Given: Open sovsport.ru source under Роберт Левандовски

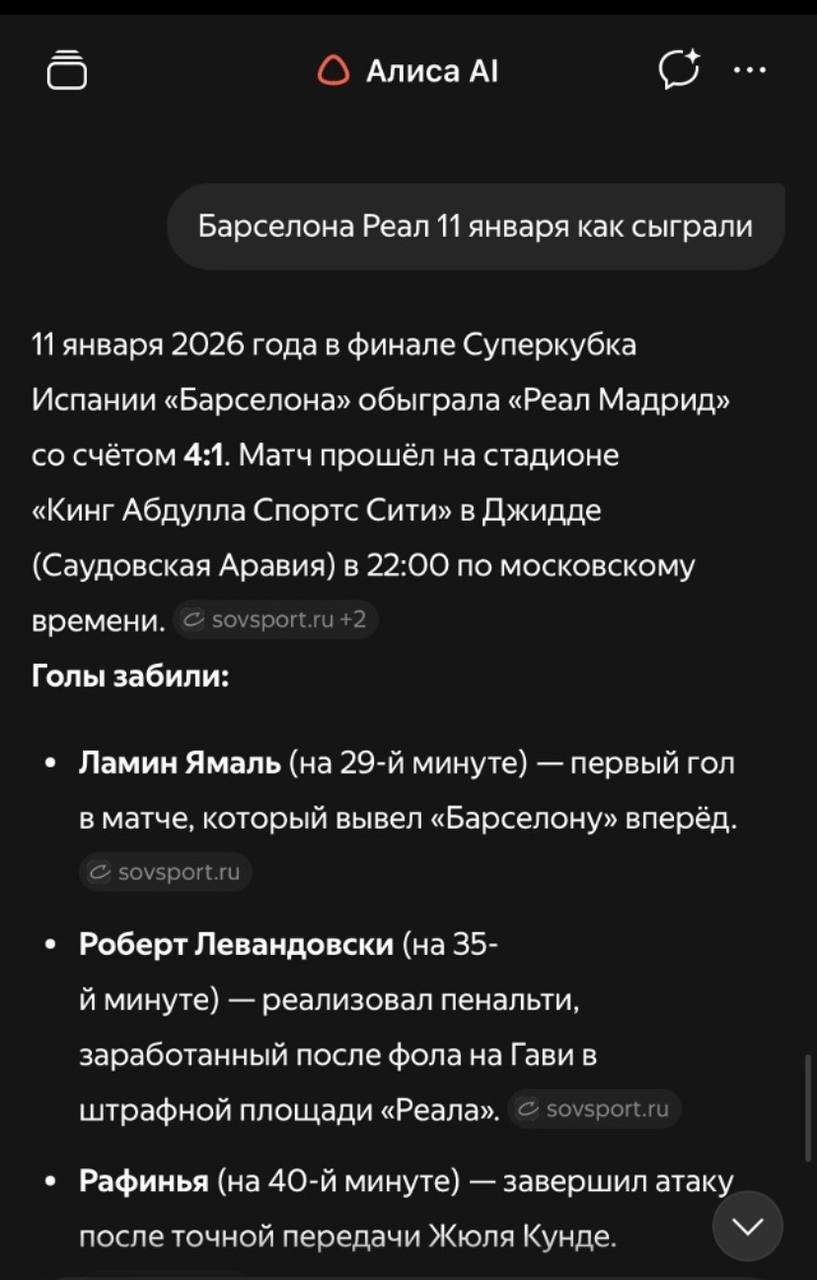Looking at the screenshot, I should (x=595, y=1109).
